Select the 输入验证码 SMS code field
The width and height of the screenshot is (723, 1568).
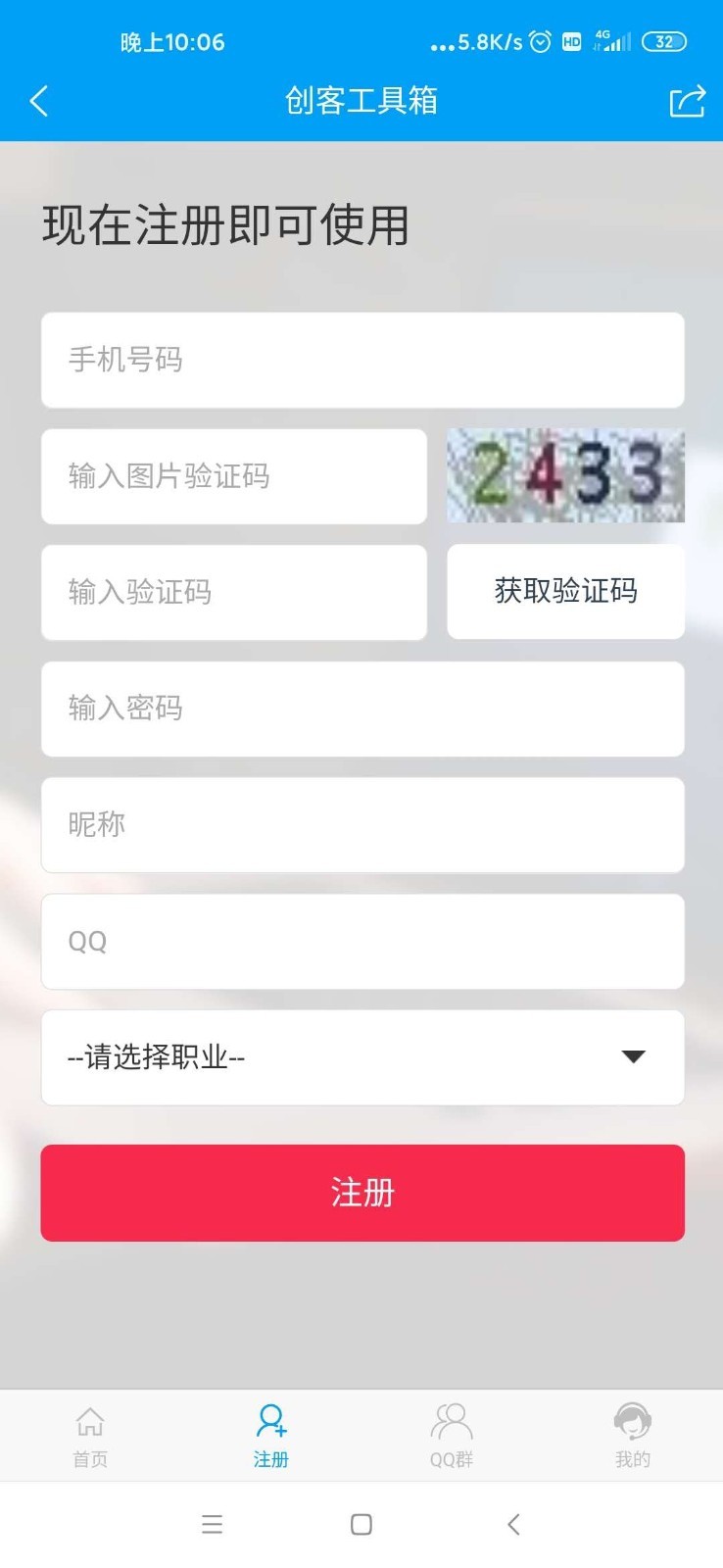coord(234,593)
